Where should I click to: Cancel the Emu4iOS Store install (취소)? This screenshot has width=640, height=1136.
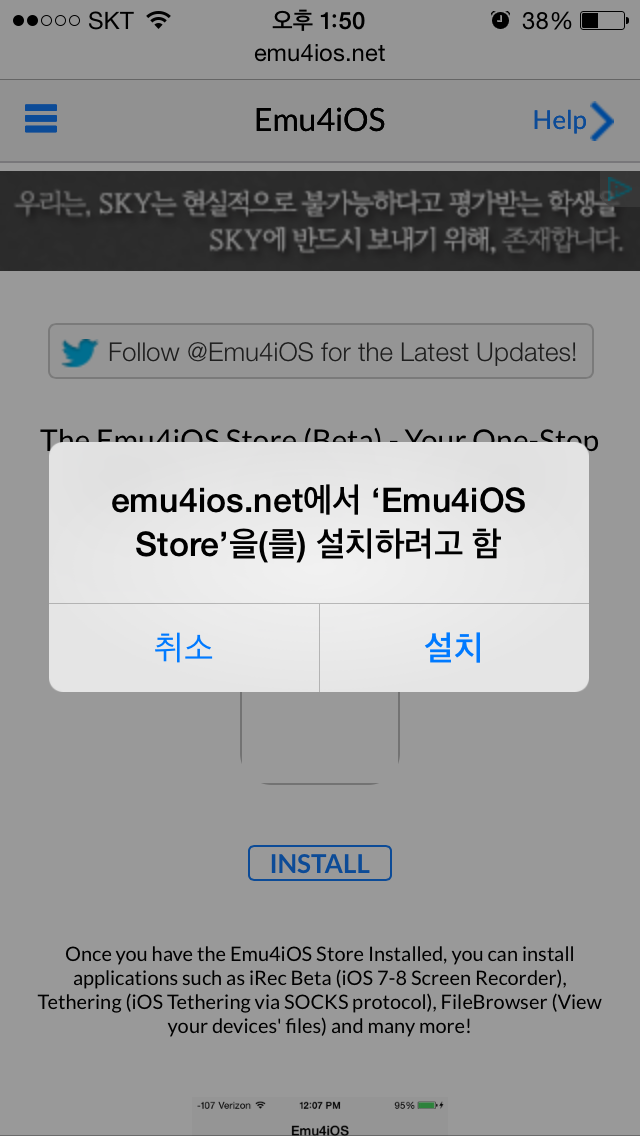pyautogui.click(x=184, y=648)
